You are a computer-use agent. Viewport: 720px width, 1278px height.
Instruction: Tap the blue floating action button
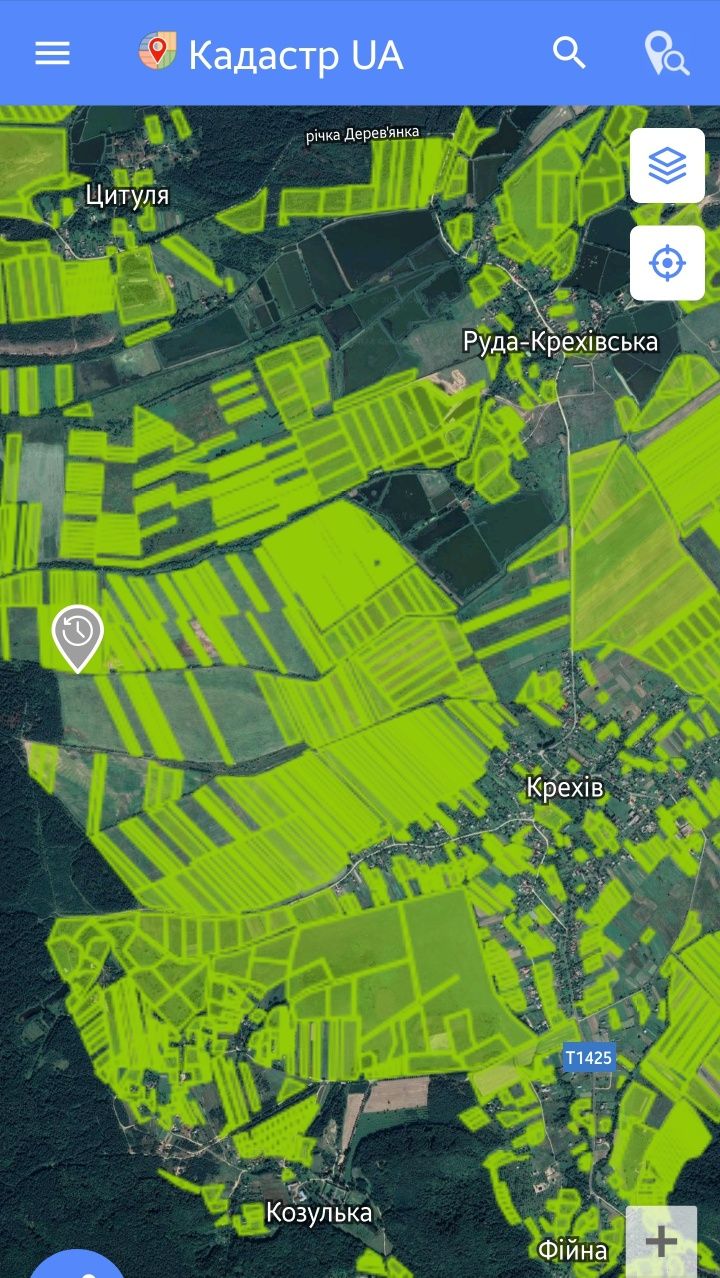(78, 1266)
